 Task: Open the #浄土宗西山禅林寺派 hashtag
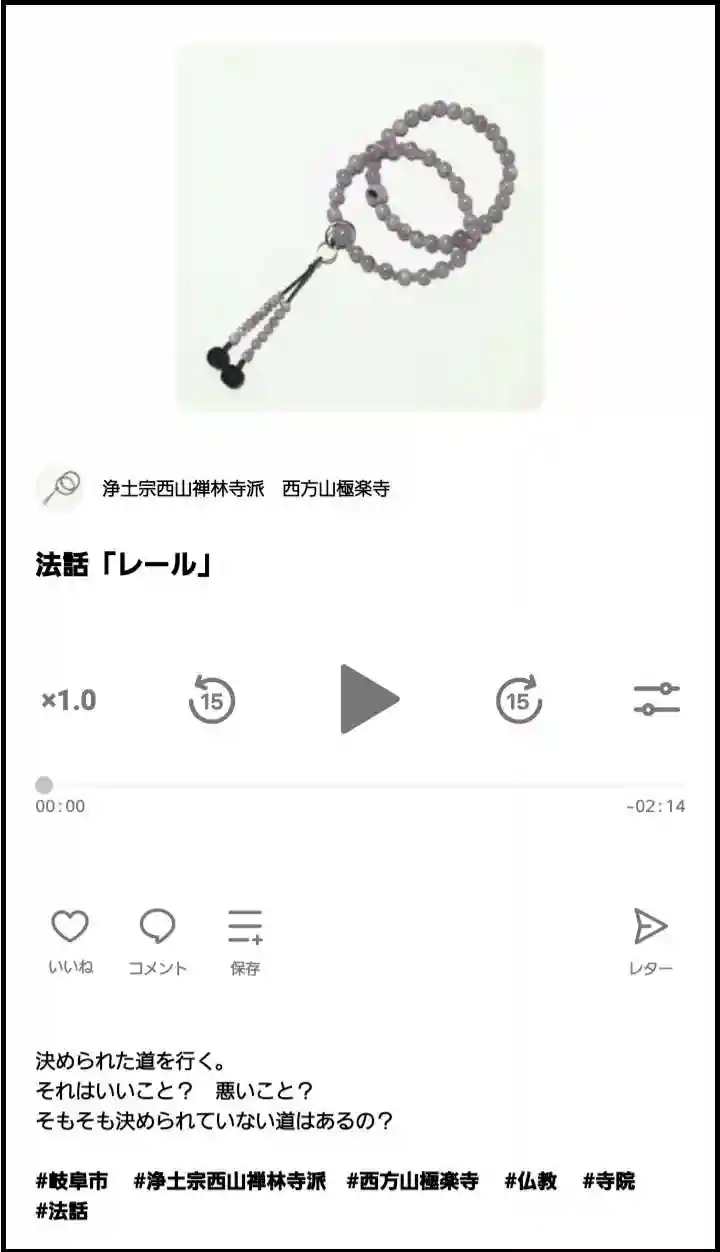[x=230, y=1181]
